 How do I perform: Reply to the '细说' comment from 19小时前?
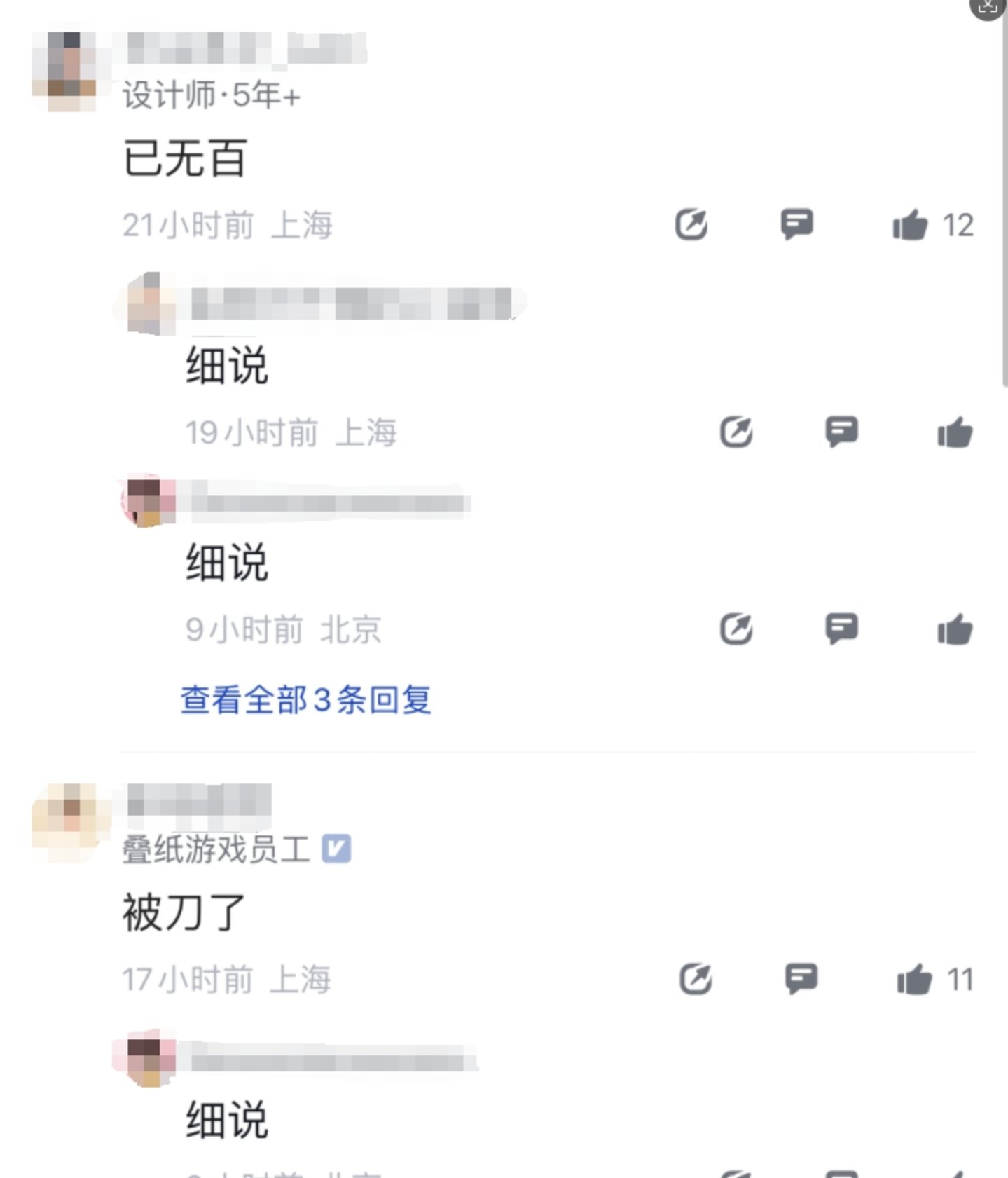coord(841,432)
